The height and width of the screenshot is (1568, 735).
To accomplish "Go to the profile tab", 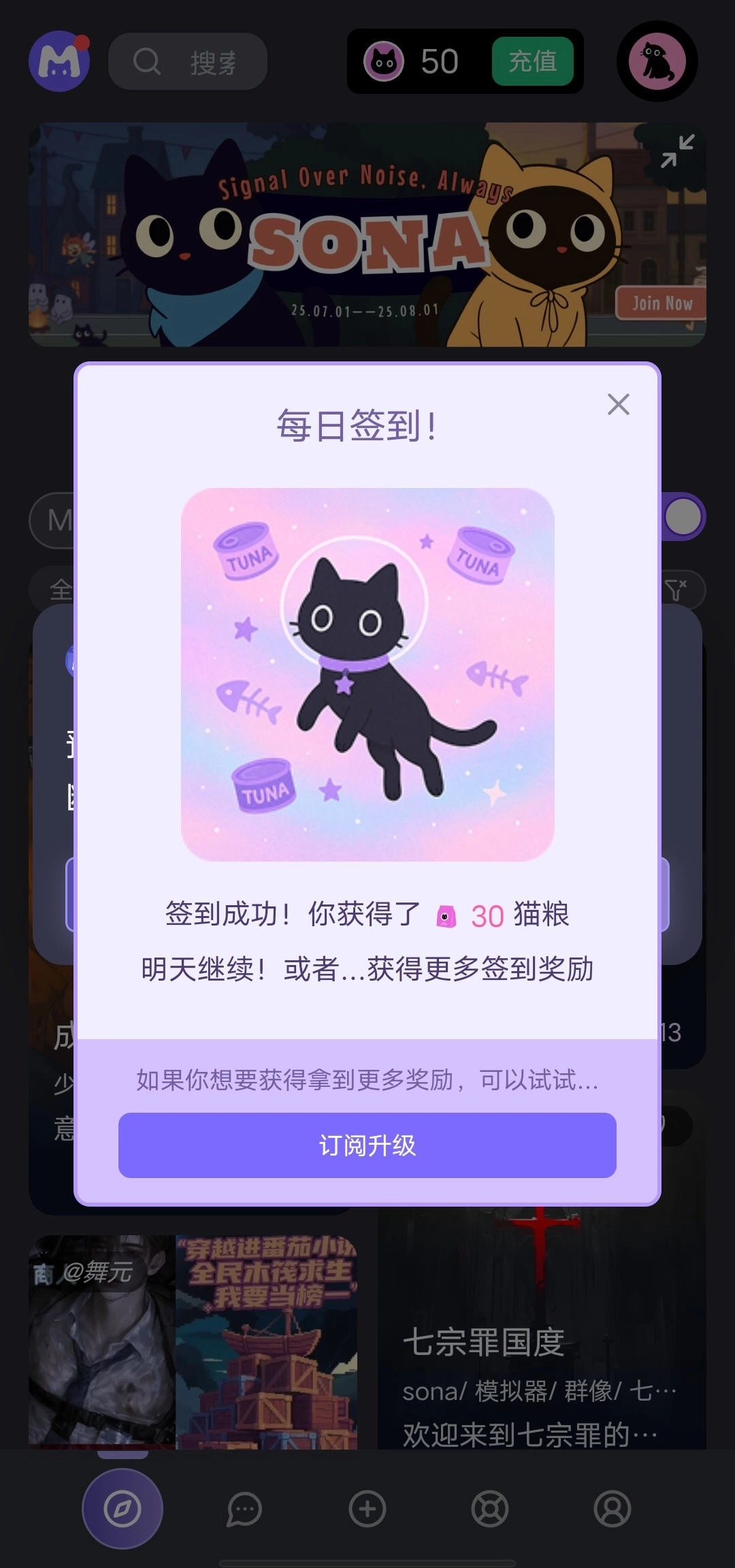I will click(612, 1509).
